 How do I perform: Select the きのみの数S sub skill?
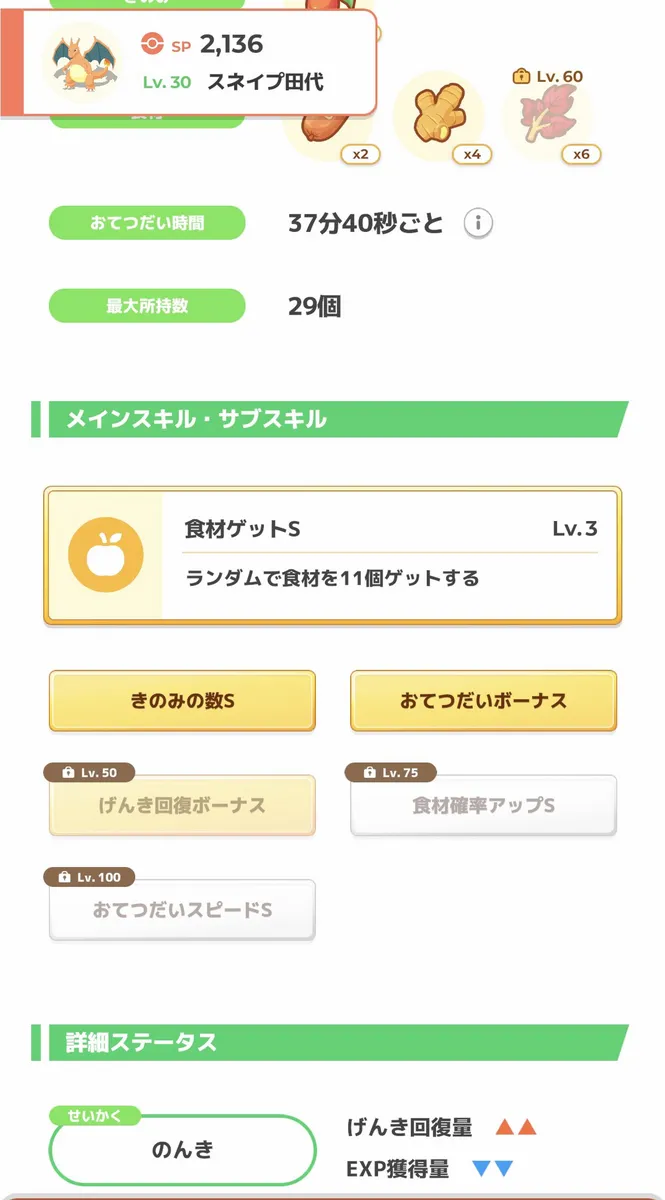pos(182,701)
